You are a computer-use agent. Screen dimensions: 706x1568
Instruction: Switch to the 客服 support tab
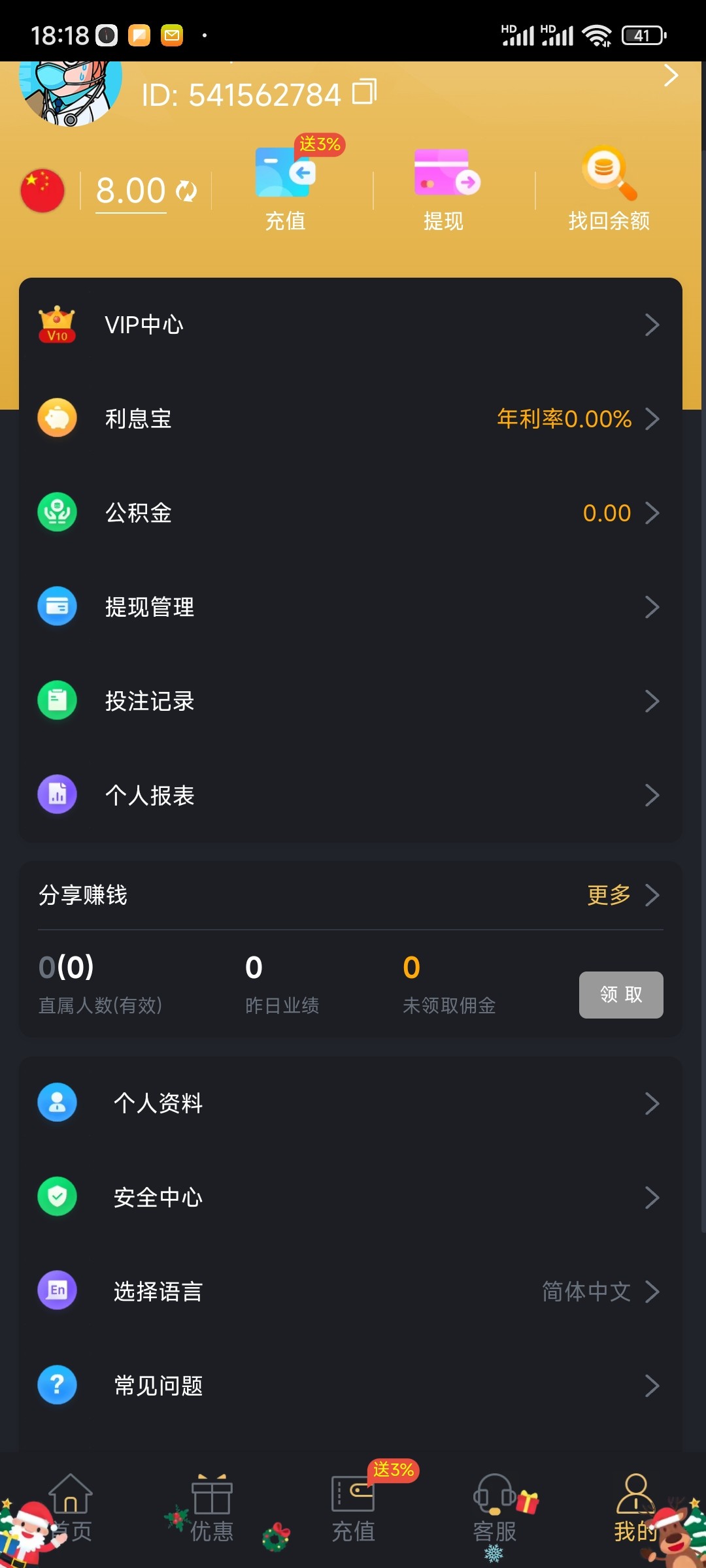click(x=495, y=1509)
